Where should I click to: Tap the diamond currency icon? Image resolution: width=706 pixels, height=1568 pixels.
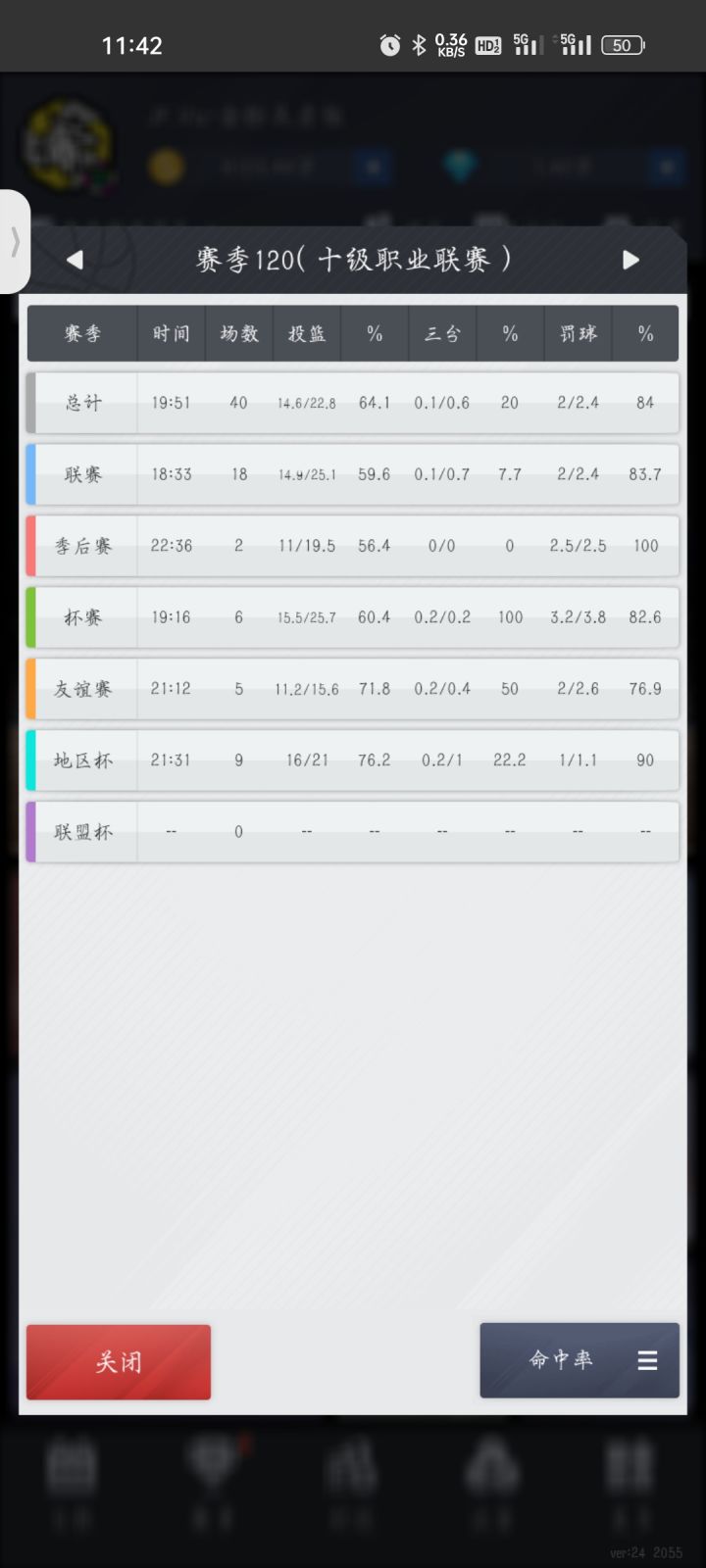(463, 167)
